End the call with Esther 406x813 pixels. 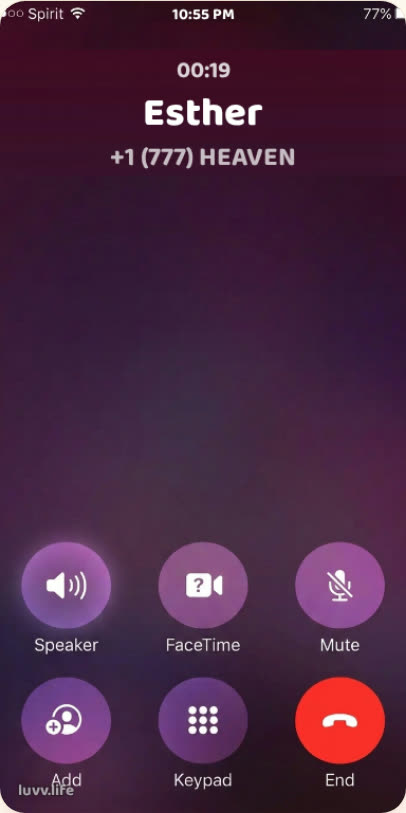click(x=340, y=722)
